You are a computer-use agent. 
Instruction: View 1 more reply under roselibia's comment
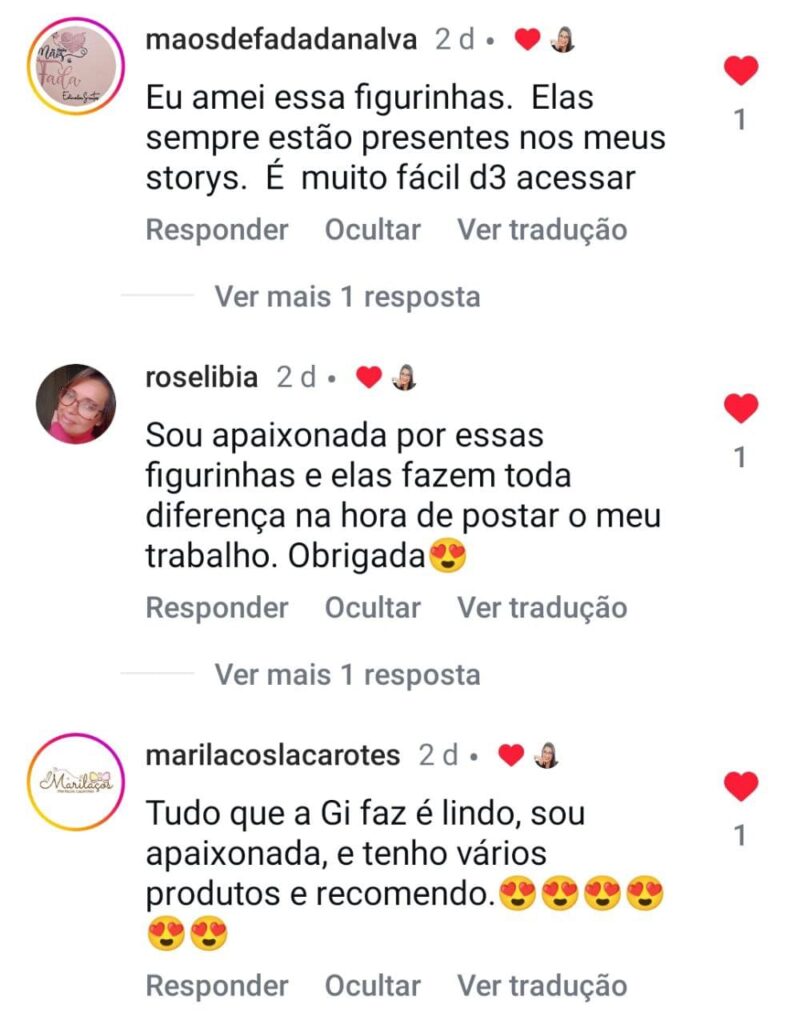(347, 675)
